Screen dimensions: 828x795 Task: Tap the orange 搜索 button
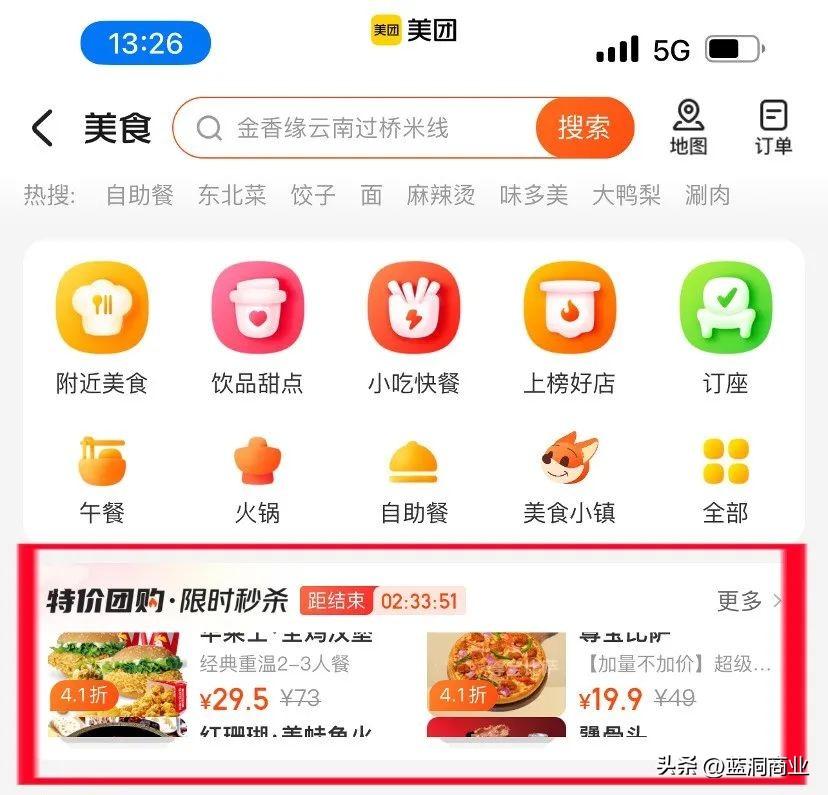[584, 128]
